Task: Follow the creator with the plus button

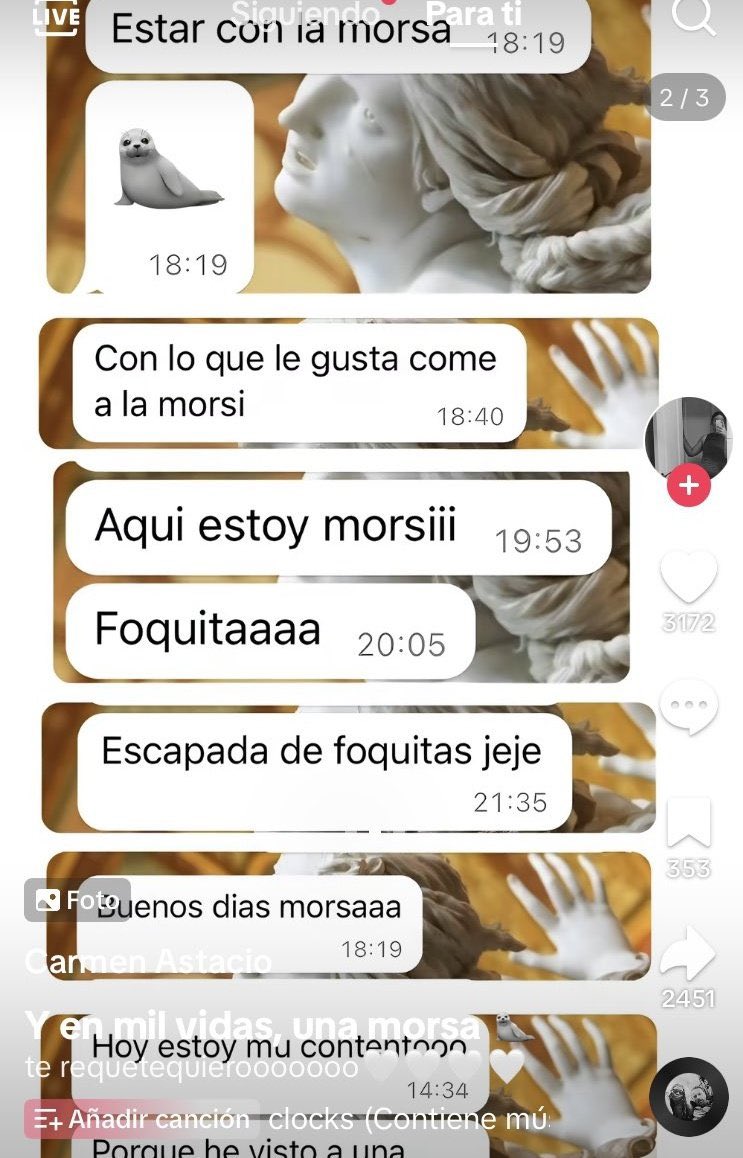Action: pyautogui.click(x=688, y=487)
